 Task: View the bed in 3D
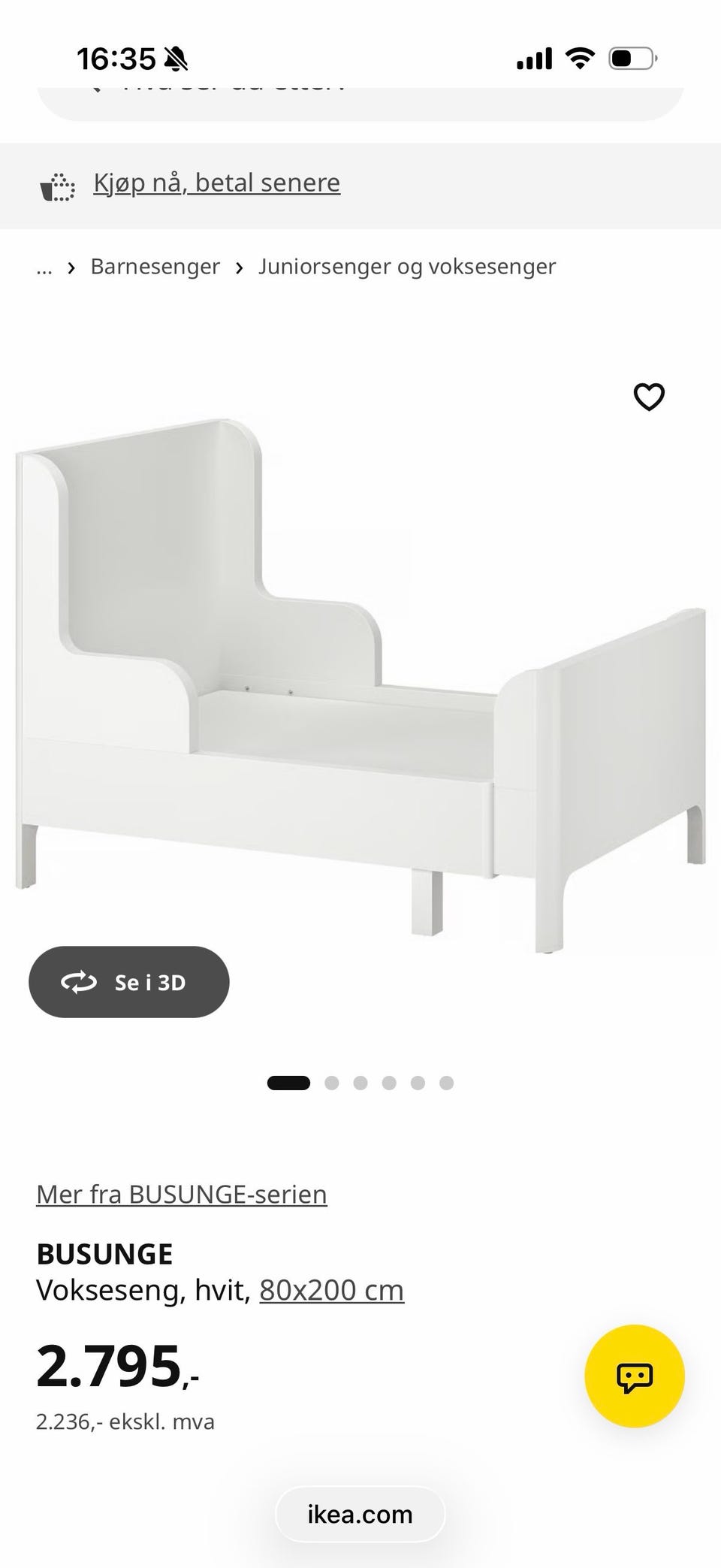[129, 982]
